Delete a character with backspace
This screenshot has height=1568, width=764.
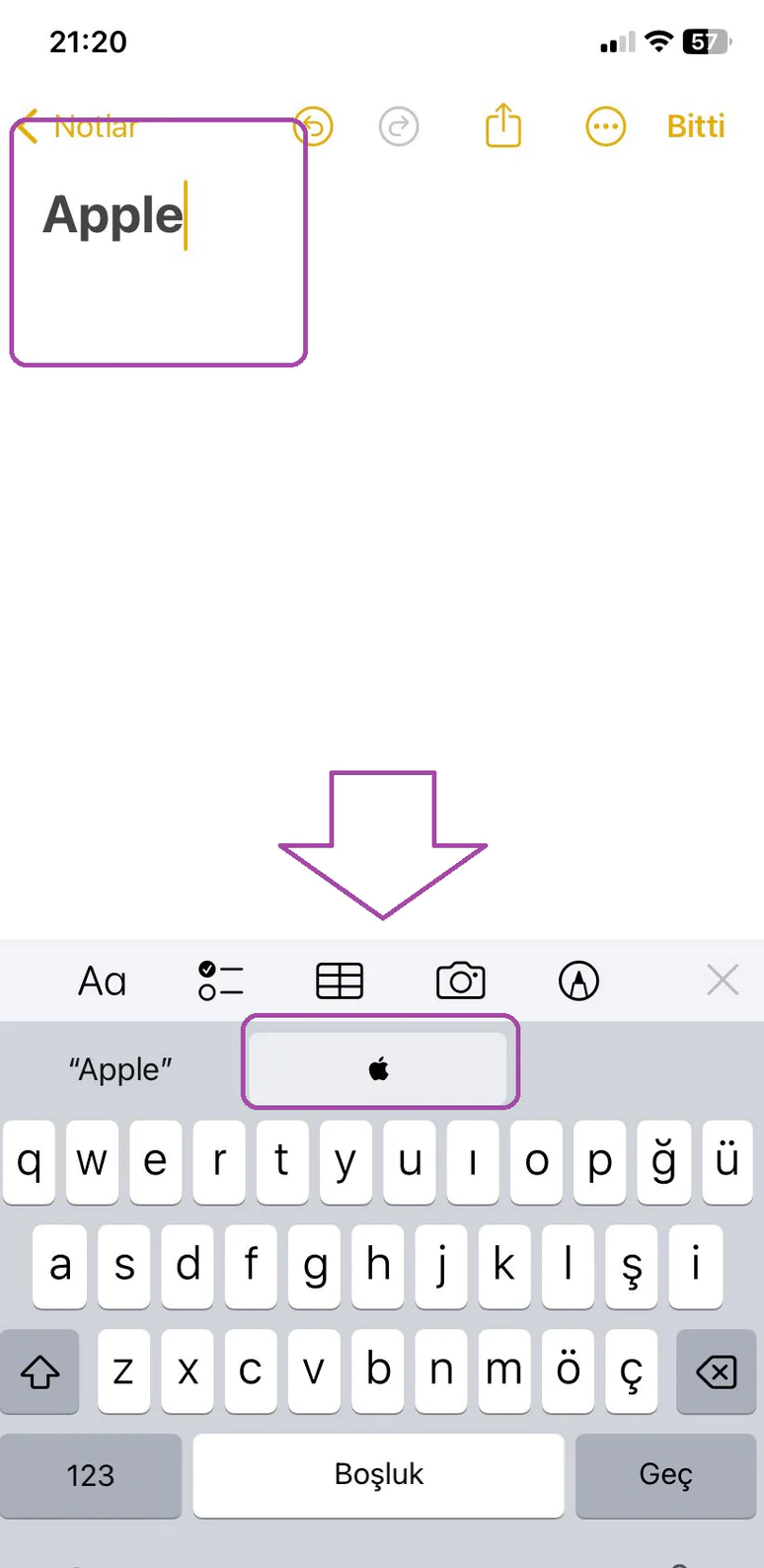tap(716, 1371)
